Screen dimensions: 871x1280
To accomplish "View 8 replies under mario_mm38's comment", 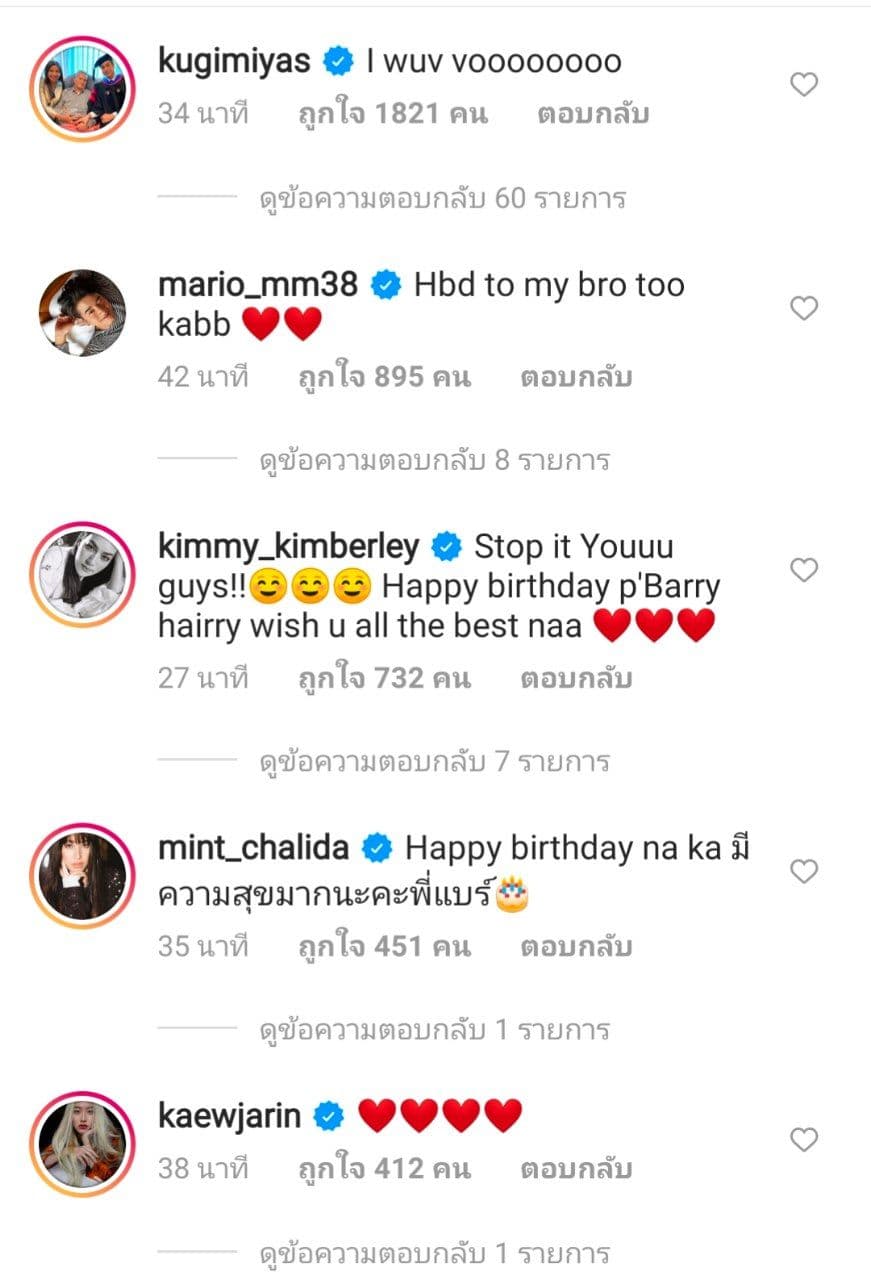I will pyautogui.click(x=434, y=461).
